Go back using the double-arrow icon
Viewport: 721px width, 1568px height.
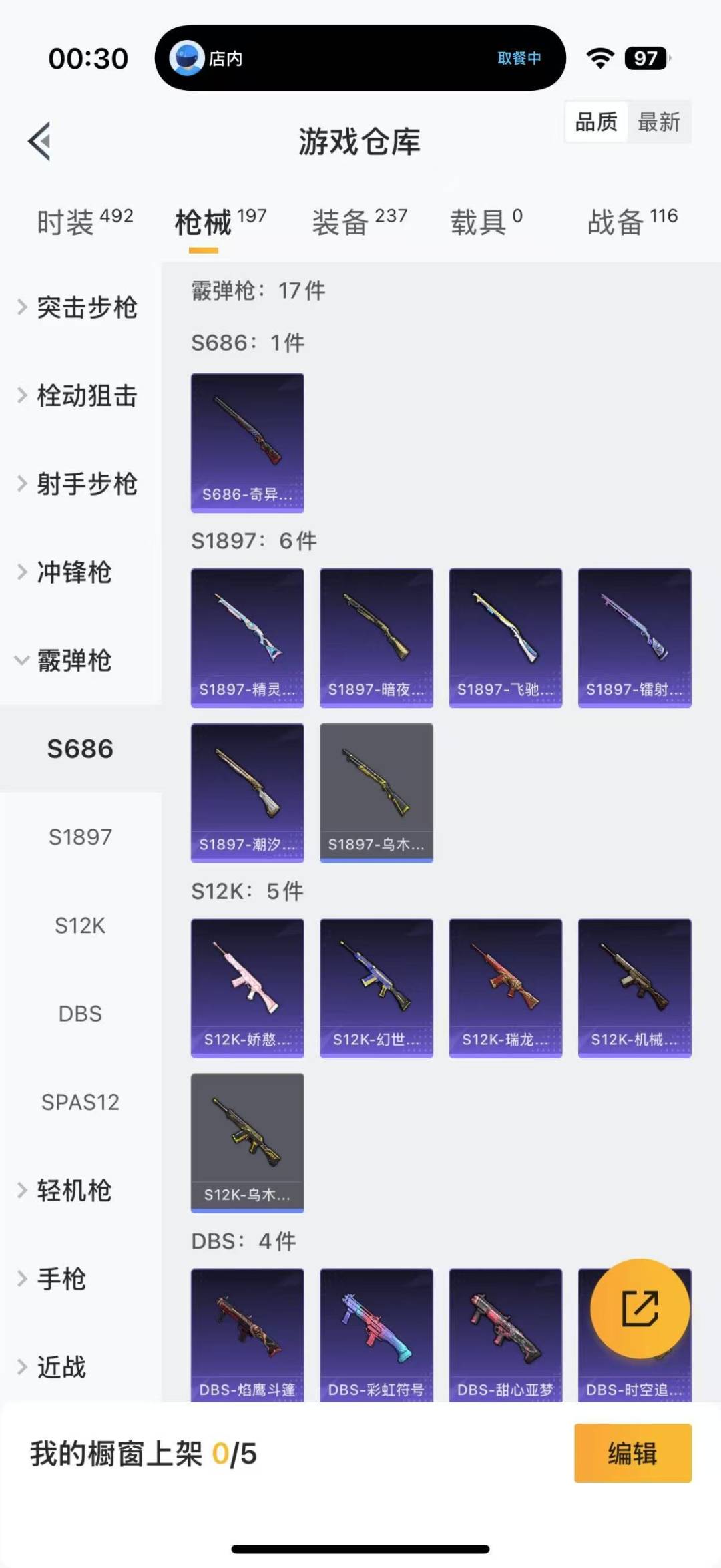[x=39, y=141]
